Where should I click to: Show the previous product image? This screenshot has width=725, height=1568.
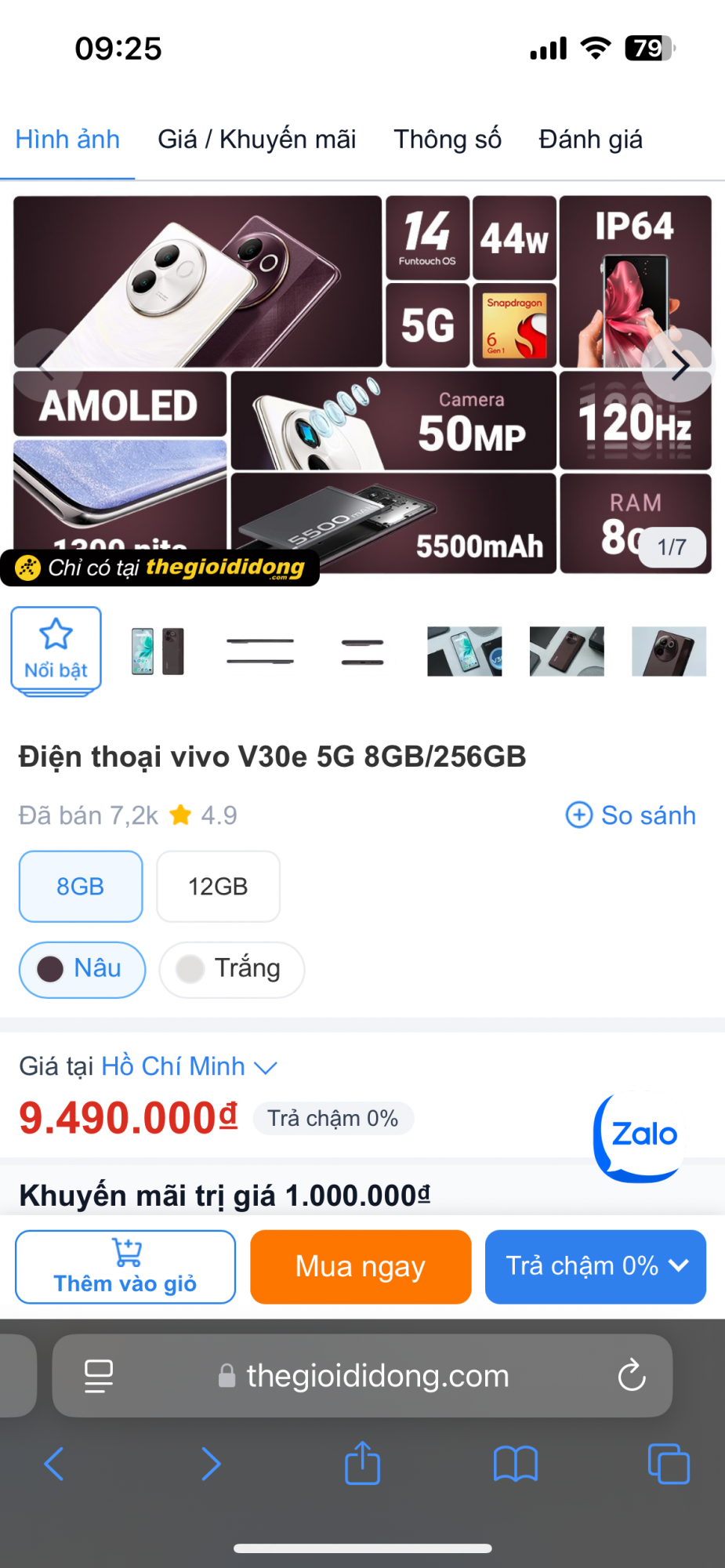(47, 365)
